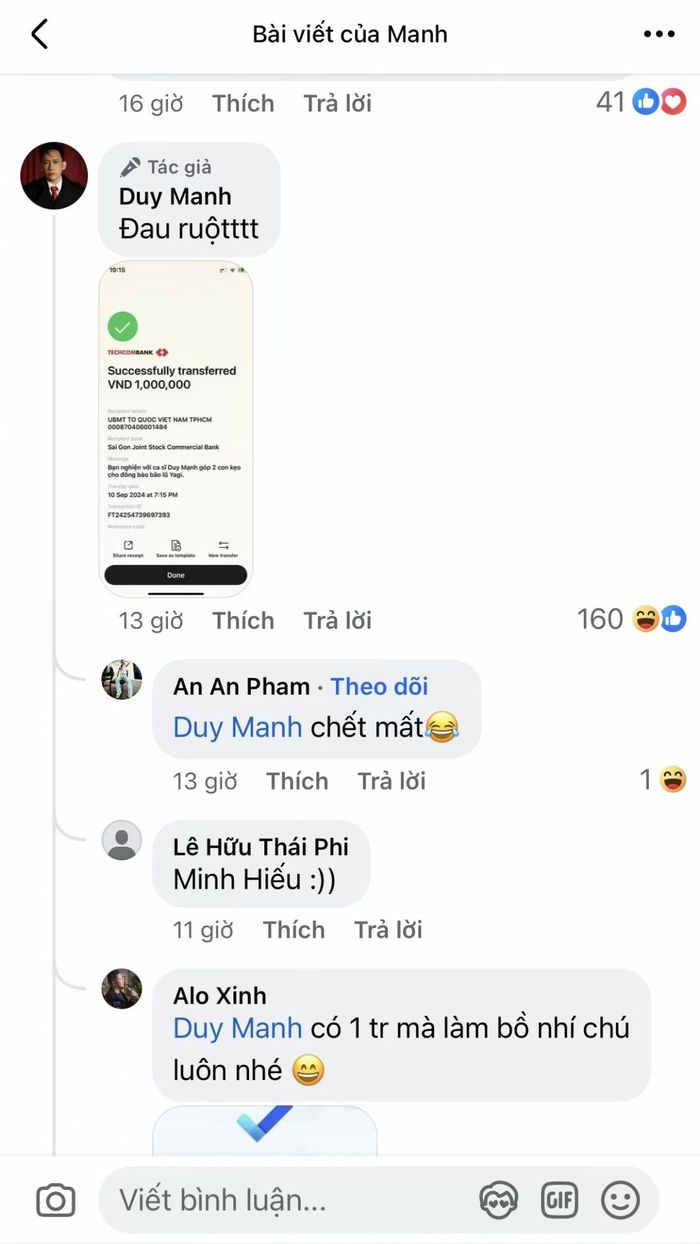
Task: Open the GIF picker
Action: pyautogui.click(x=559, y=1198)
